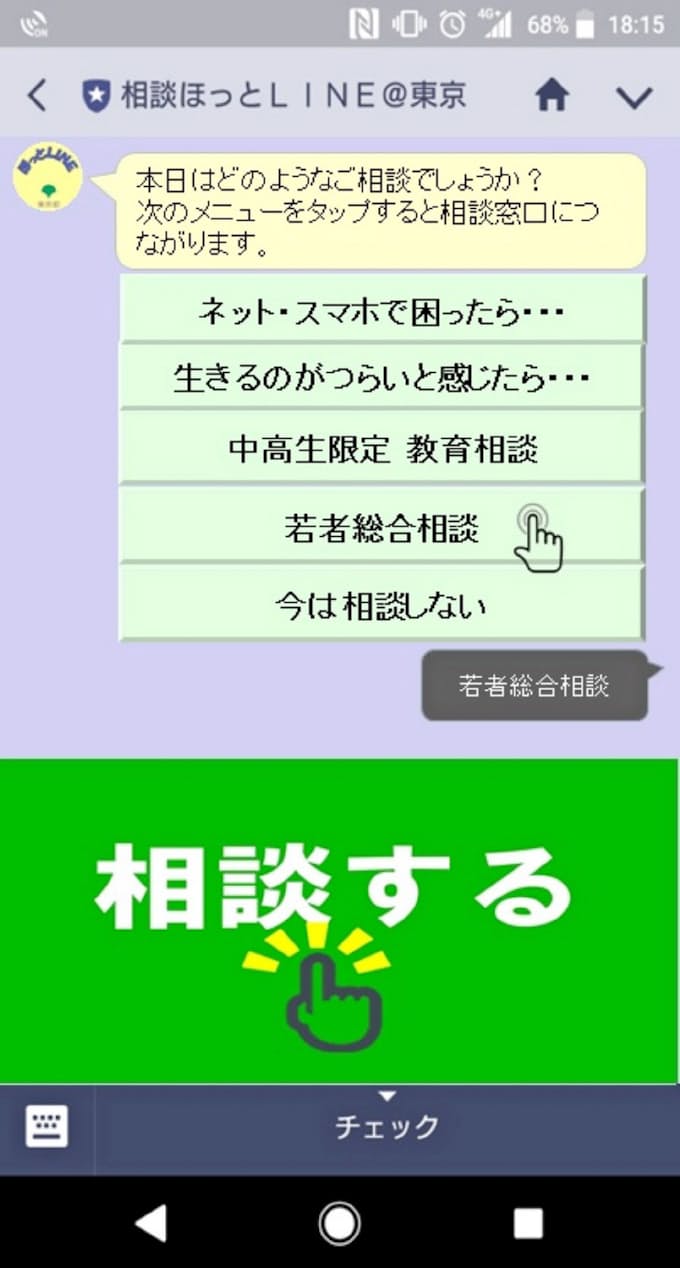Open 中高生限定 教育相談 option
The image size is (680, 1268).
pyautogui.click(x=382, y=449)
